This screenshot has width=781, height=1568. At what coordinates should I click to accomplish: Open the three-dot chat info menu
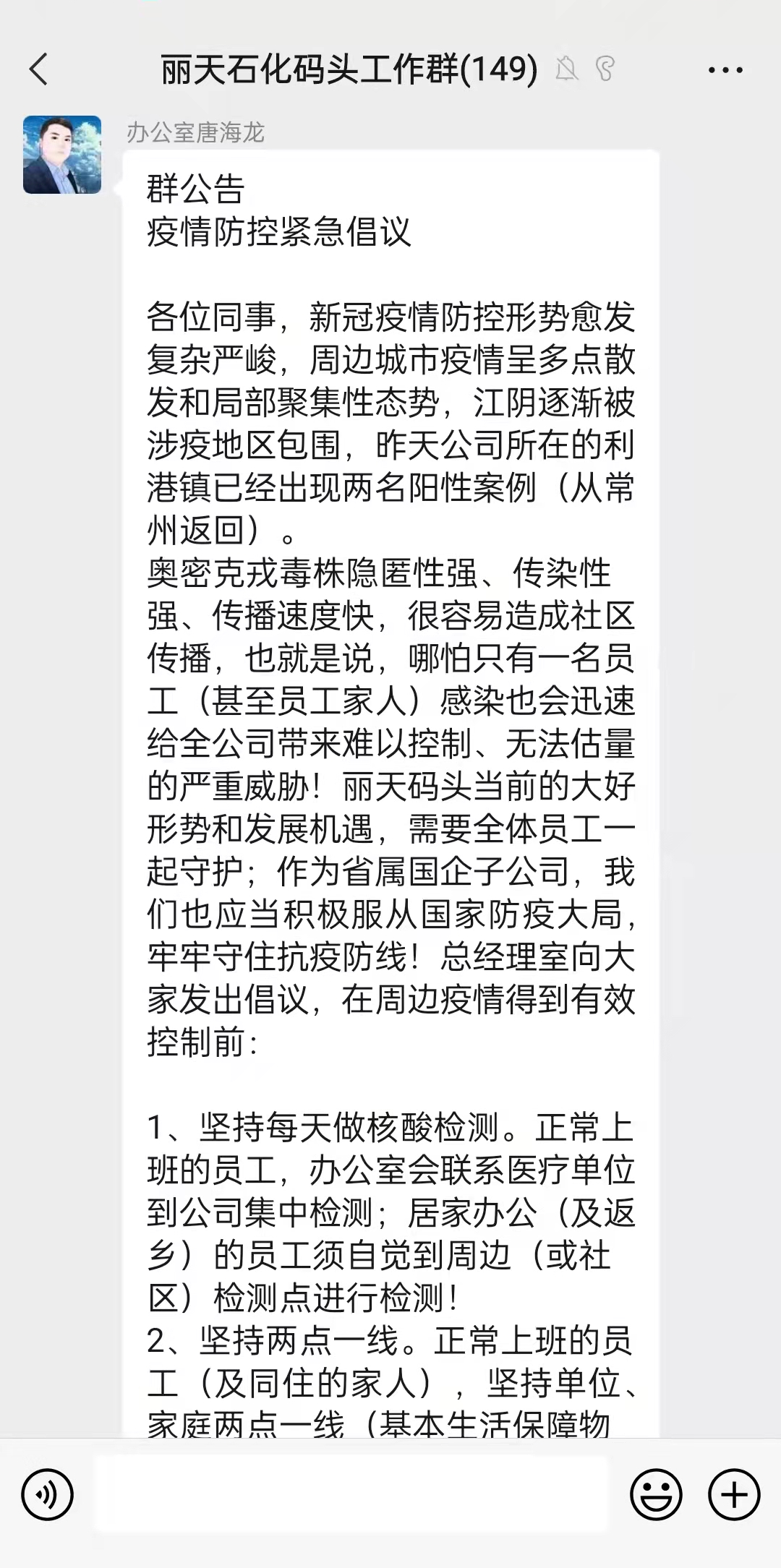pos(725,70)
